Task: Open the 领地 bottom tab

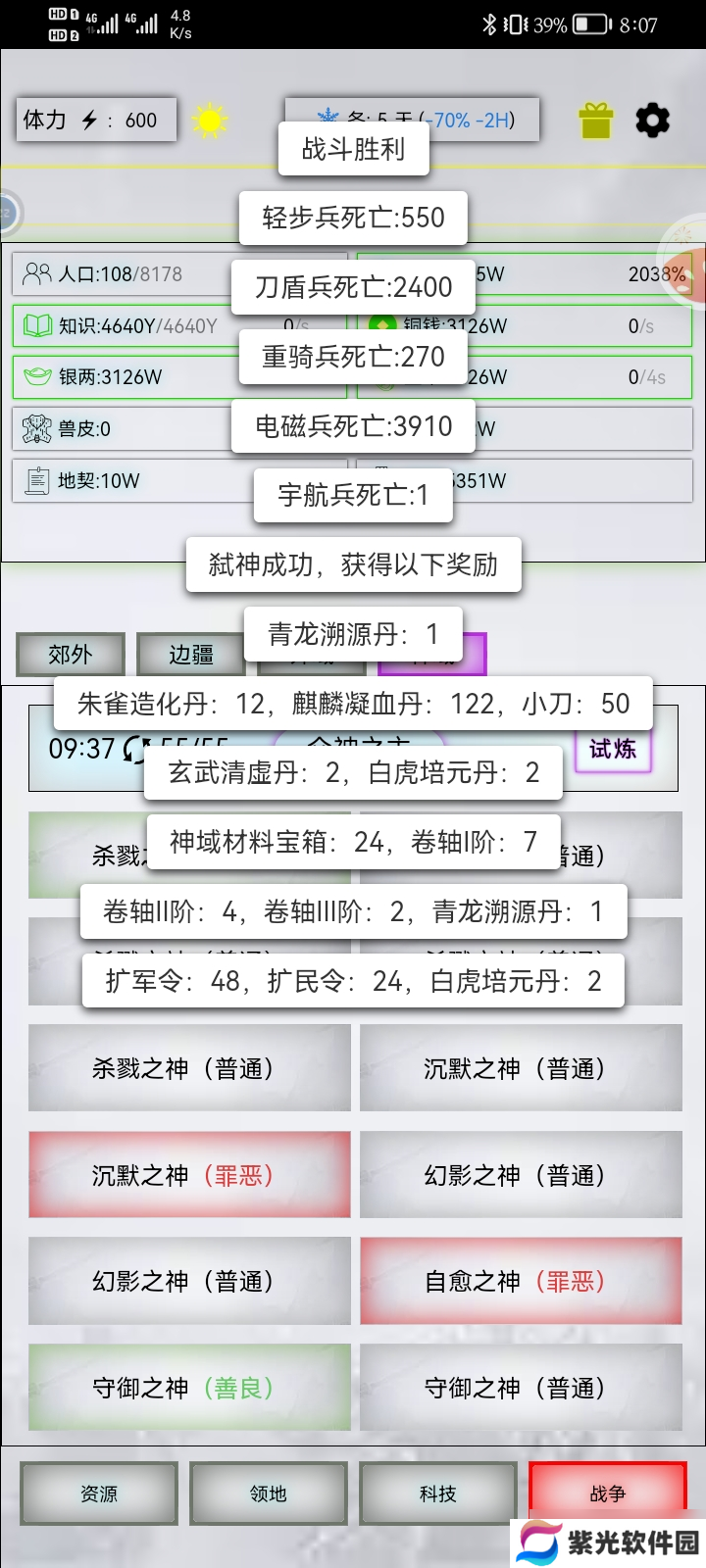Action: [269, 1494]
